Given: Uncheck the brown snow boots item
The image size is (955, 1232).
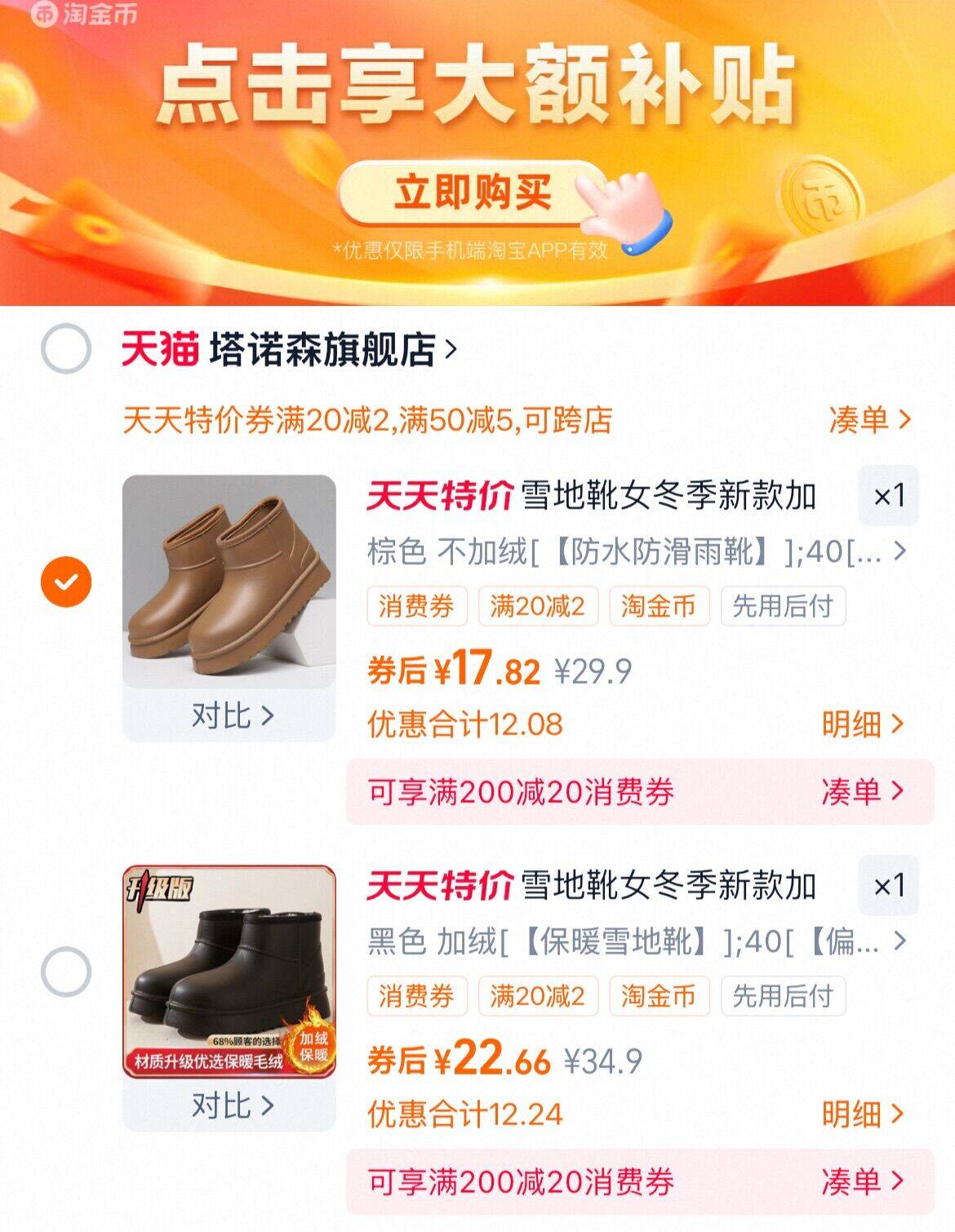Looking at the screenshot, I should pos(66,582).
